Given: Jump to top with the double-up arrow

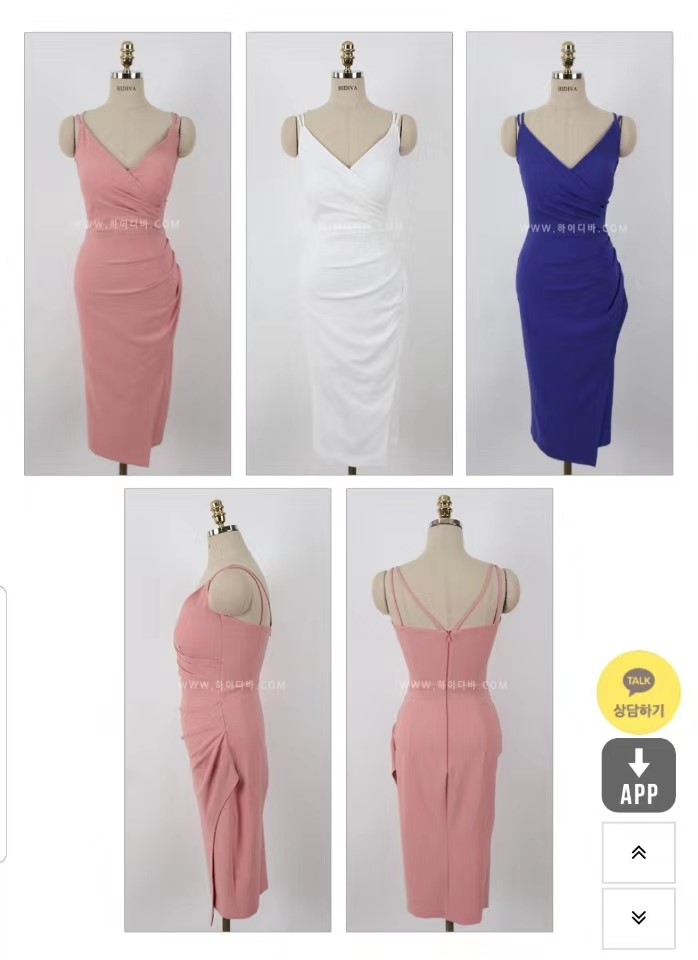Looking at the screenshot, I should 638,853.
